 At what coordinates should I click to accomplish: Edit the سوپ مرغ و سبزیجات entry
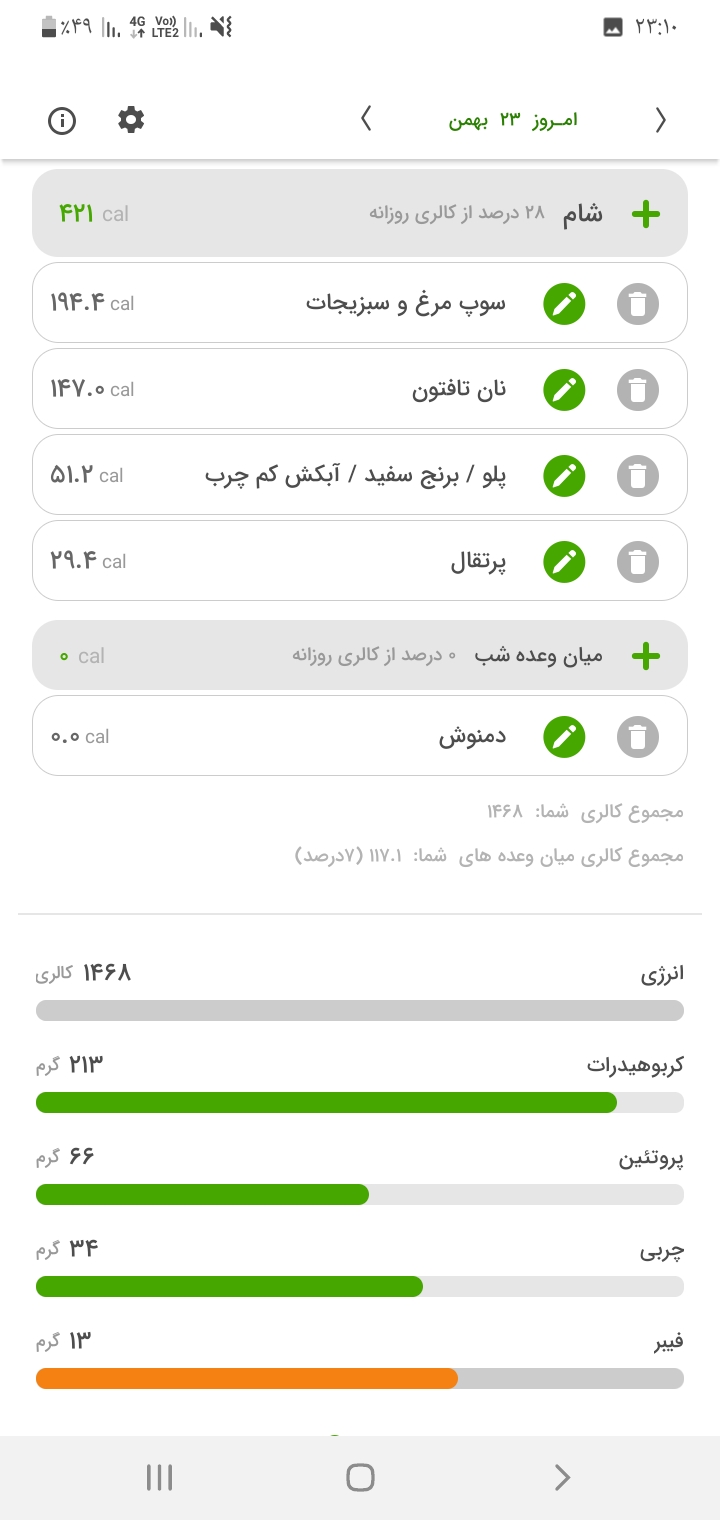pyautogui.click(x=564, y=304)
